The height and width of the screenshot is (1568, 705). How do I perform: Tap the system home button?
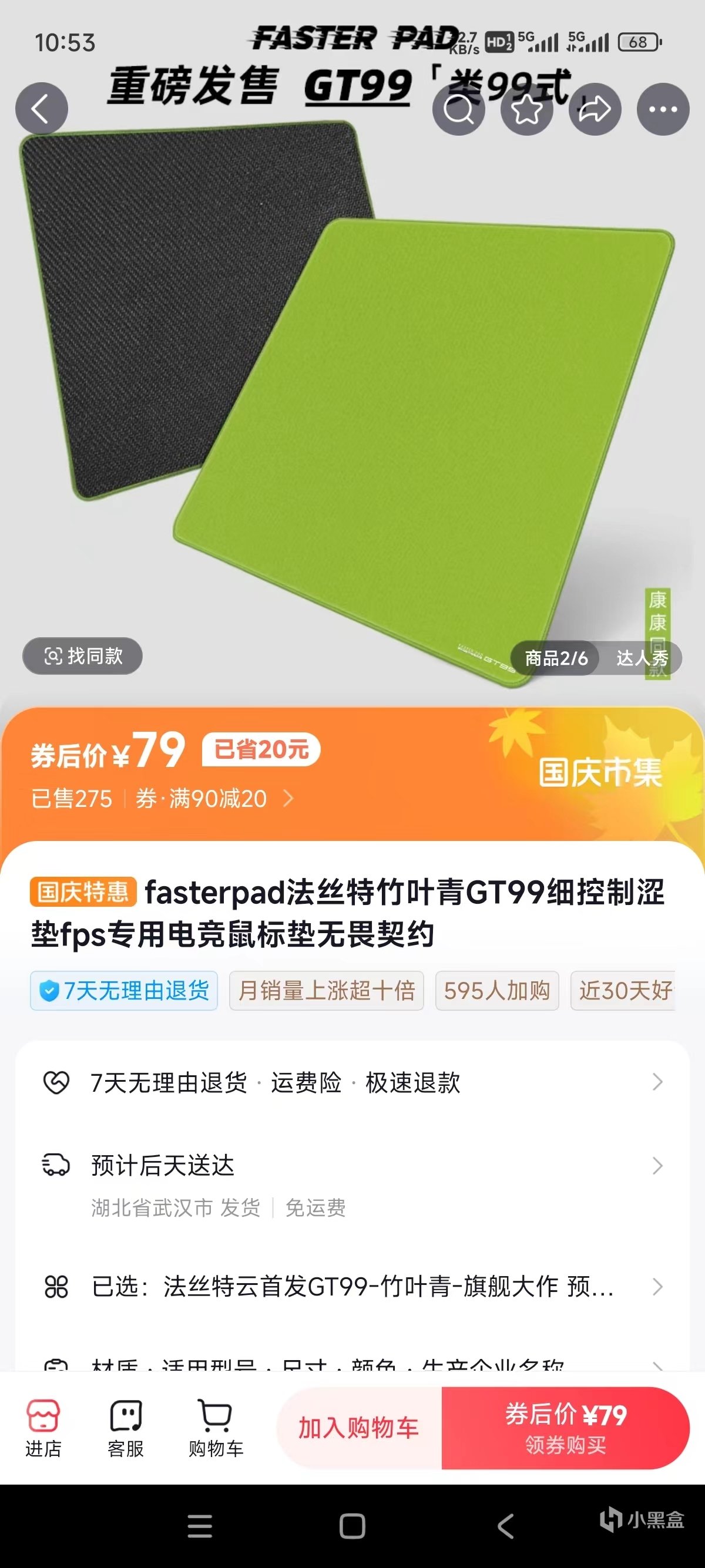point(352,1527)
